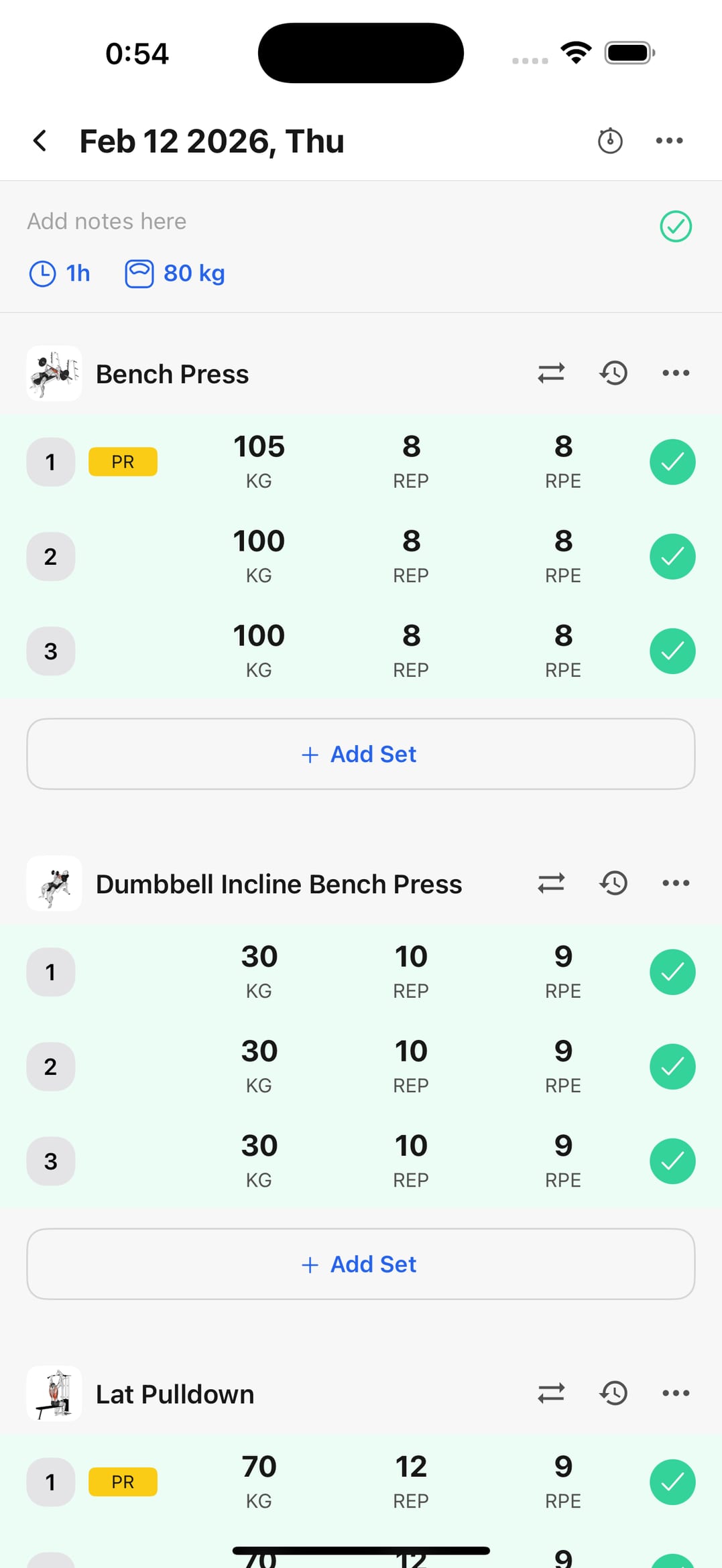Tap the clock icon showing 1h duration
The height and width of the screenshot is (1568, 722).
tap(42, 273)
